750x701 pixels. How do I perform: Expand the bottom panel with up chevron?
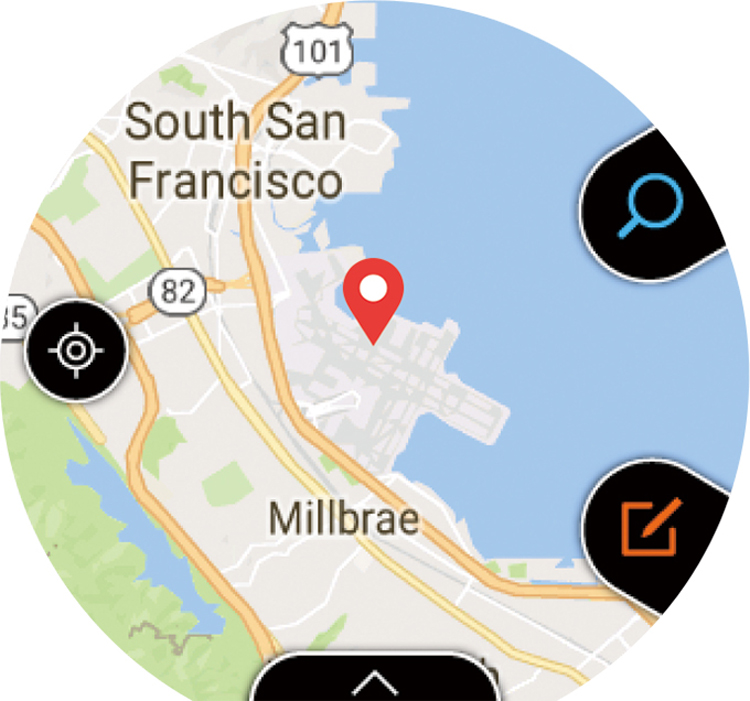click(374, 681)
